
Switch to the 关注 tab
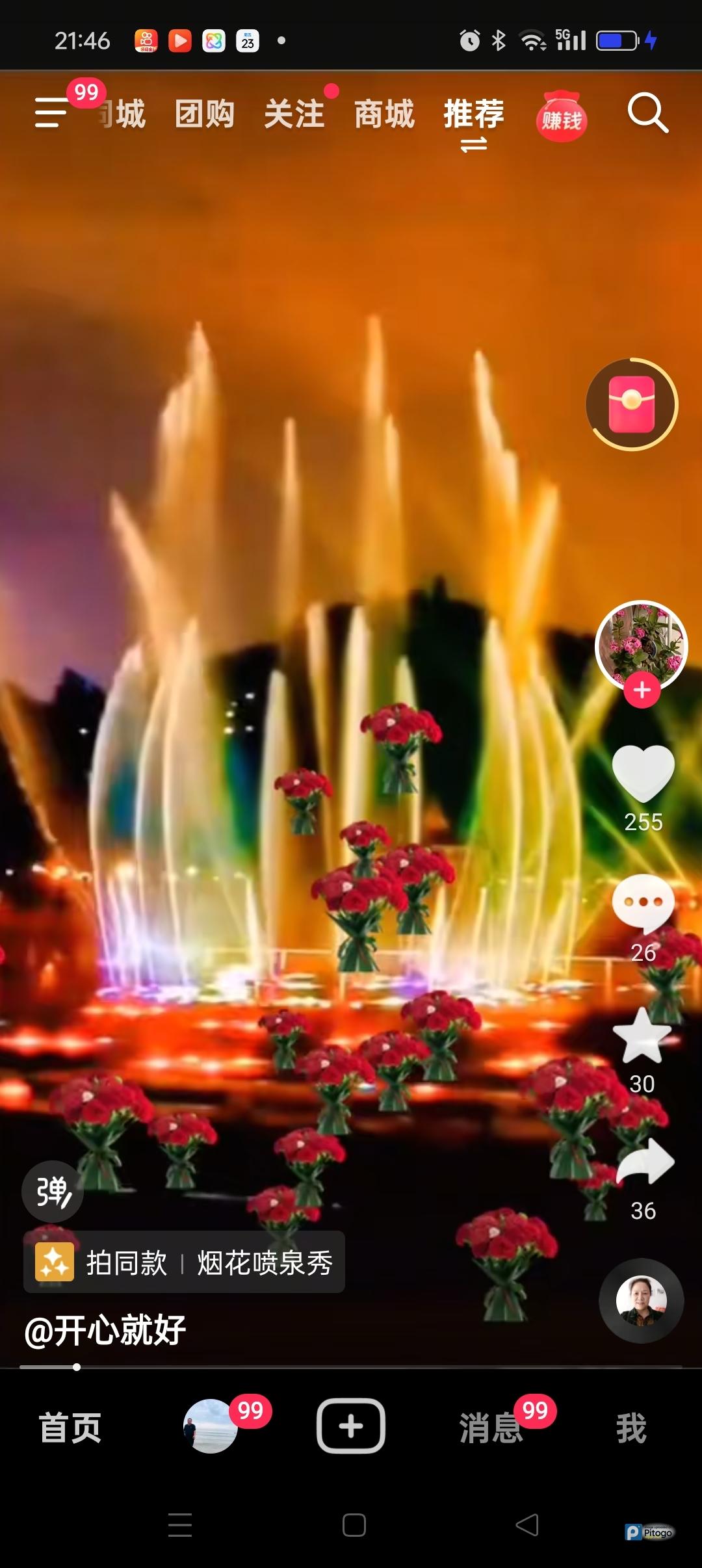point(294,114)
